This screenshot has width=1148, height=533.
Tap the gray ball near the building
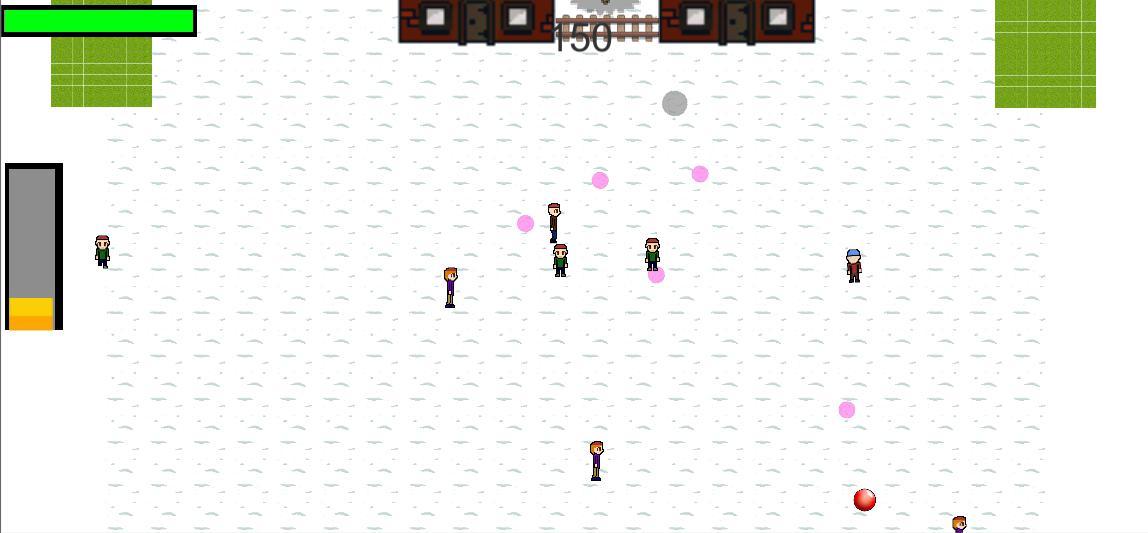(x=675, y=103)
